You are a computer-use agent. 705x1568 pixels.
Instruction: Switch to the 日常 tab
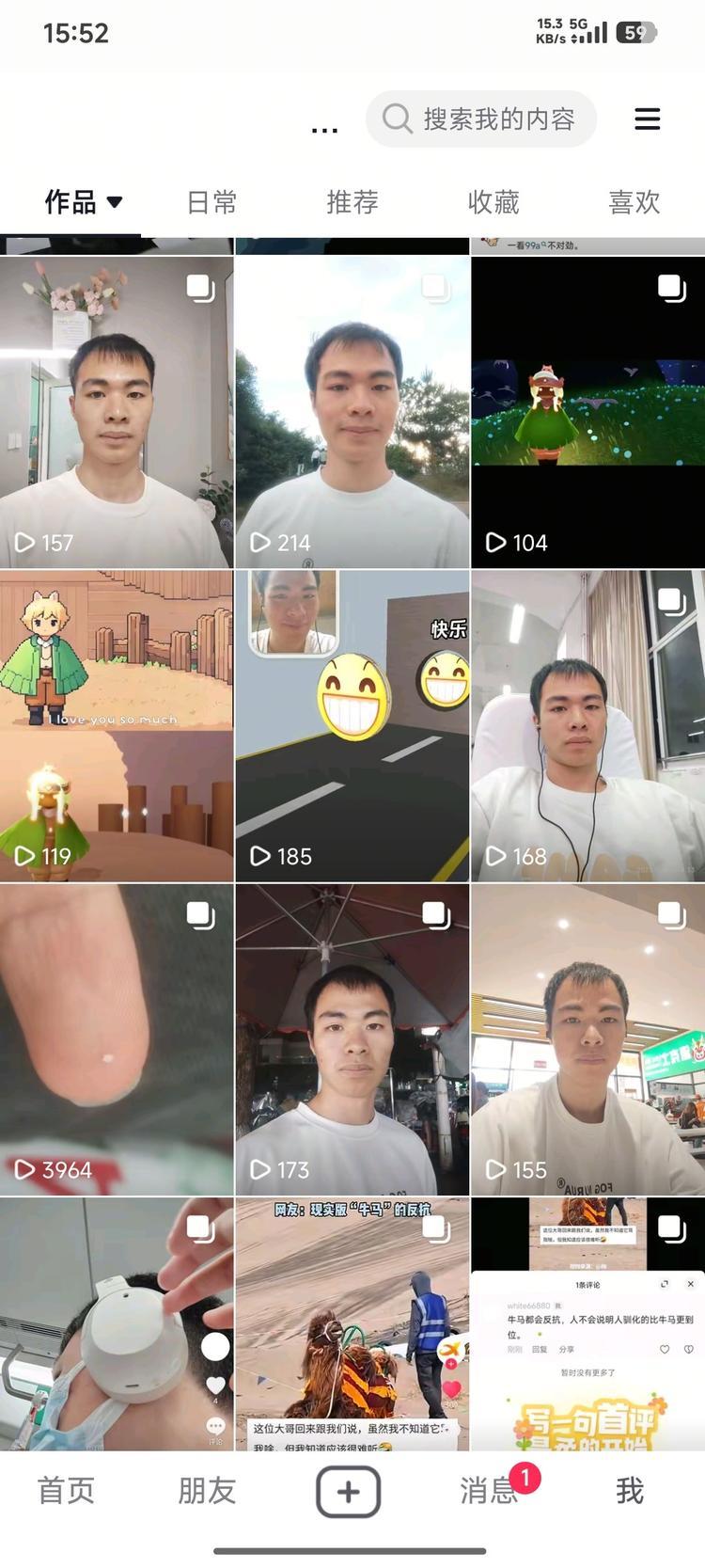click(211, 202)
